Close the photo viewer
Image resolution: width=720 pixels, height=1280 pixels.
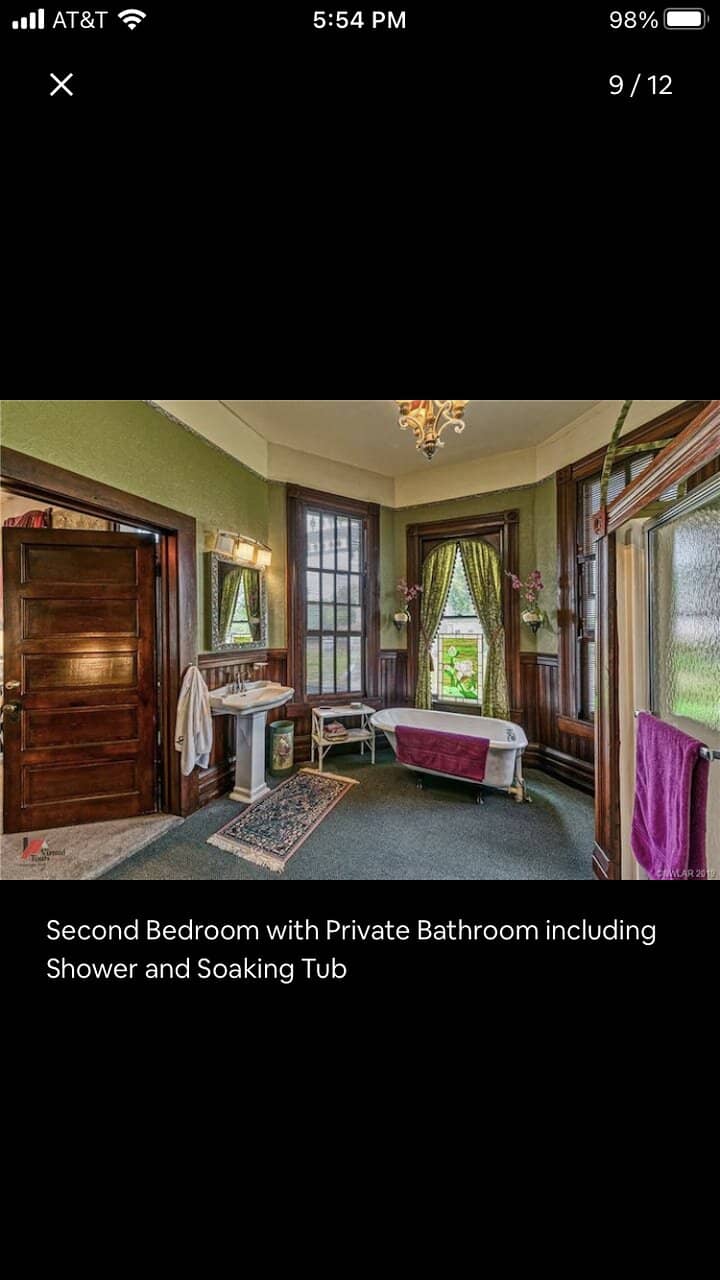(x=61, y=85)
